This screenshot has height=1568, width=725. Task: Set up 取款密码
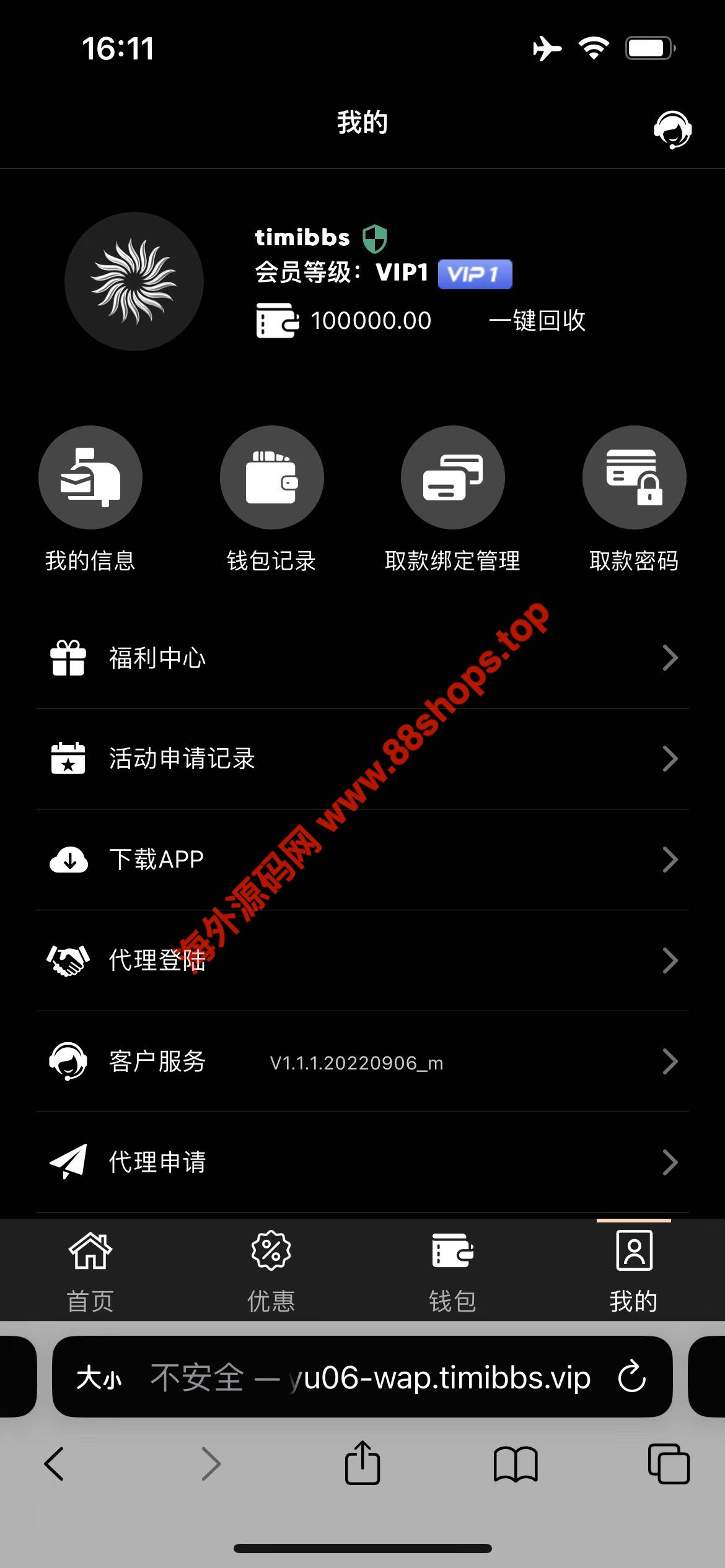(x=634, y=477)
